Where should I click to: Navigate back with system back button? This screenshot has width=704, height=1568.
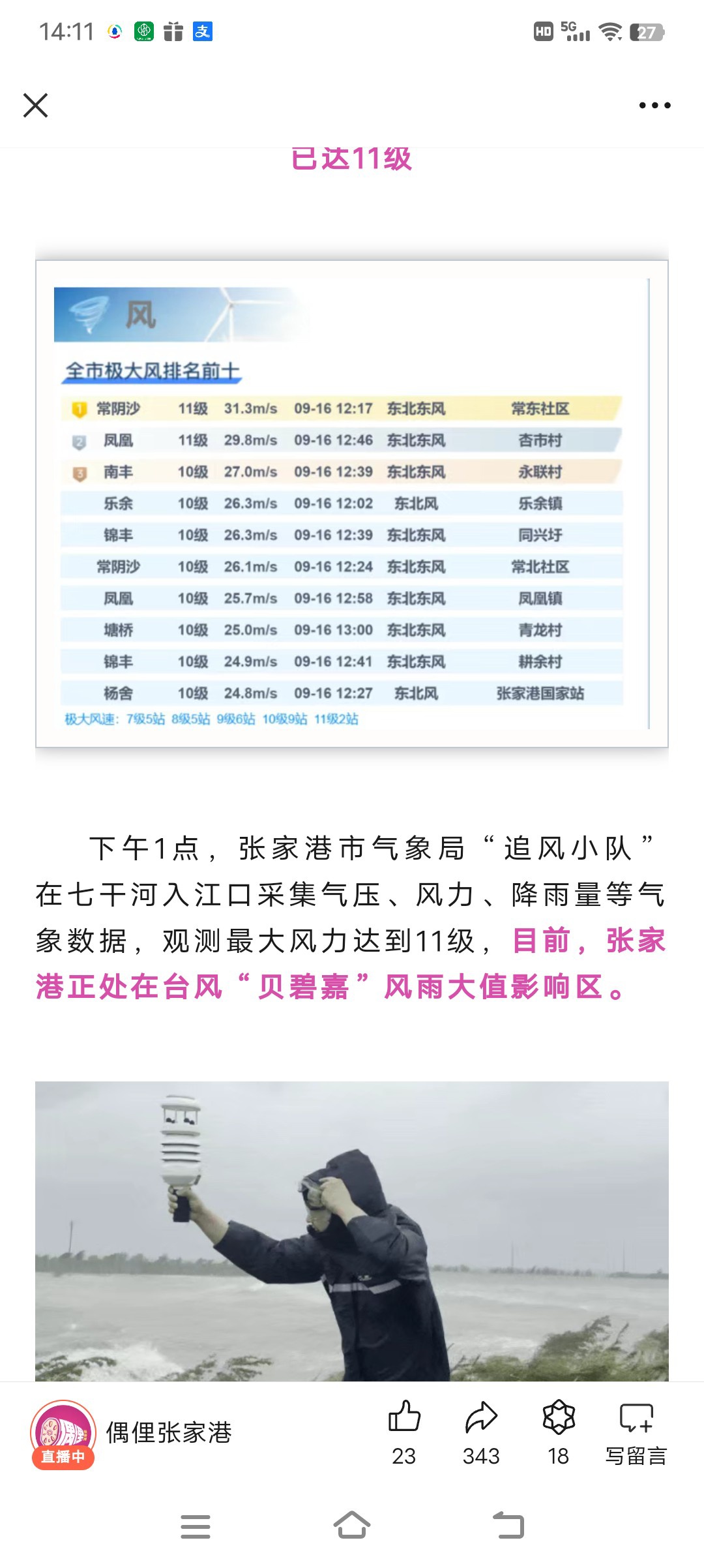coord(508,1526)
